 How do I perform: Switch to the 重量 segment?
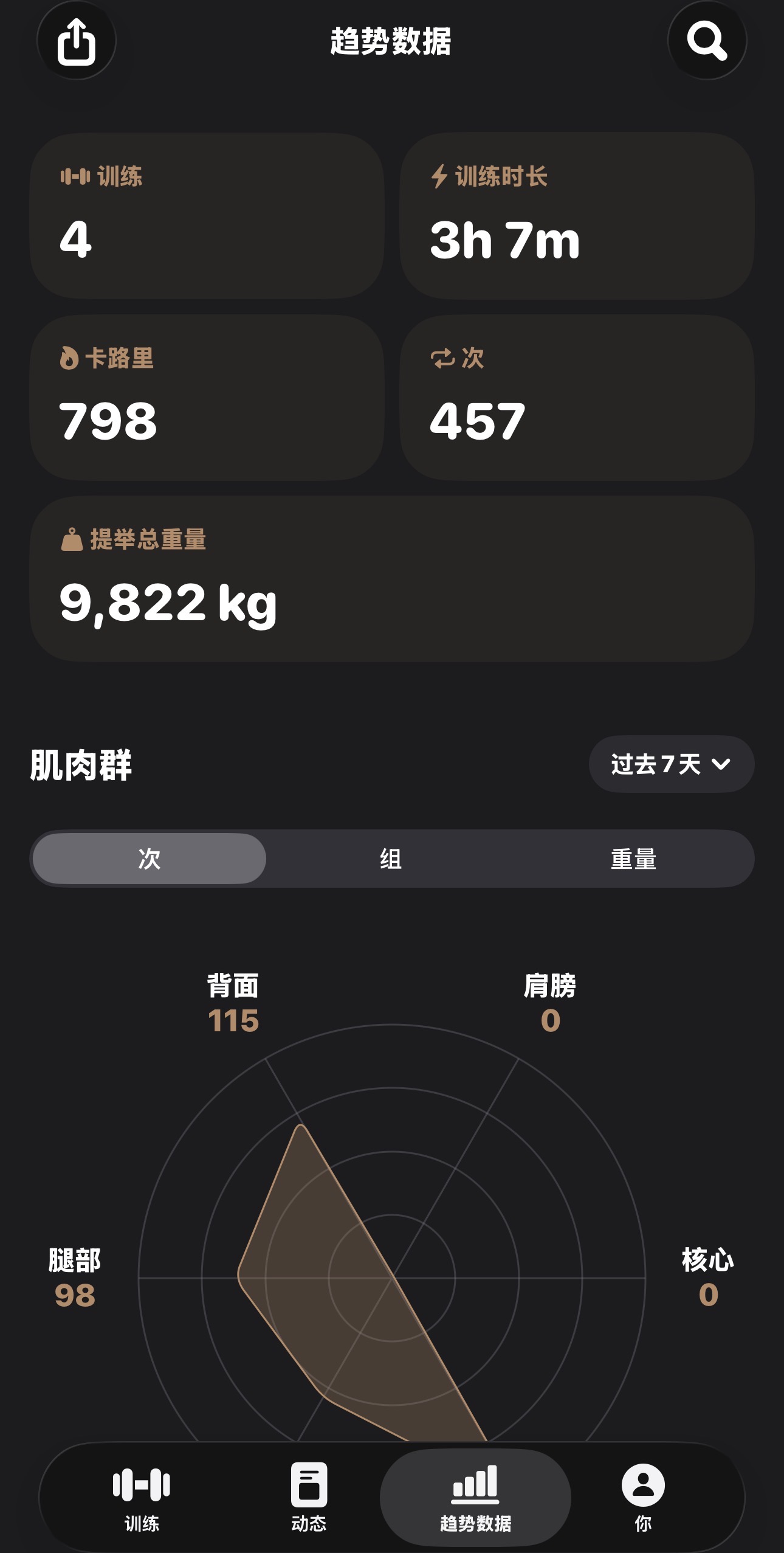coord(633,859)
